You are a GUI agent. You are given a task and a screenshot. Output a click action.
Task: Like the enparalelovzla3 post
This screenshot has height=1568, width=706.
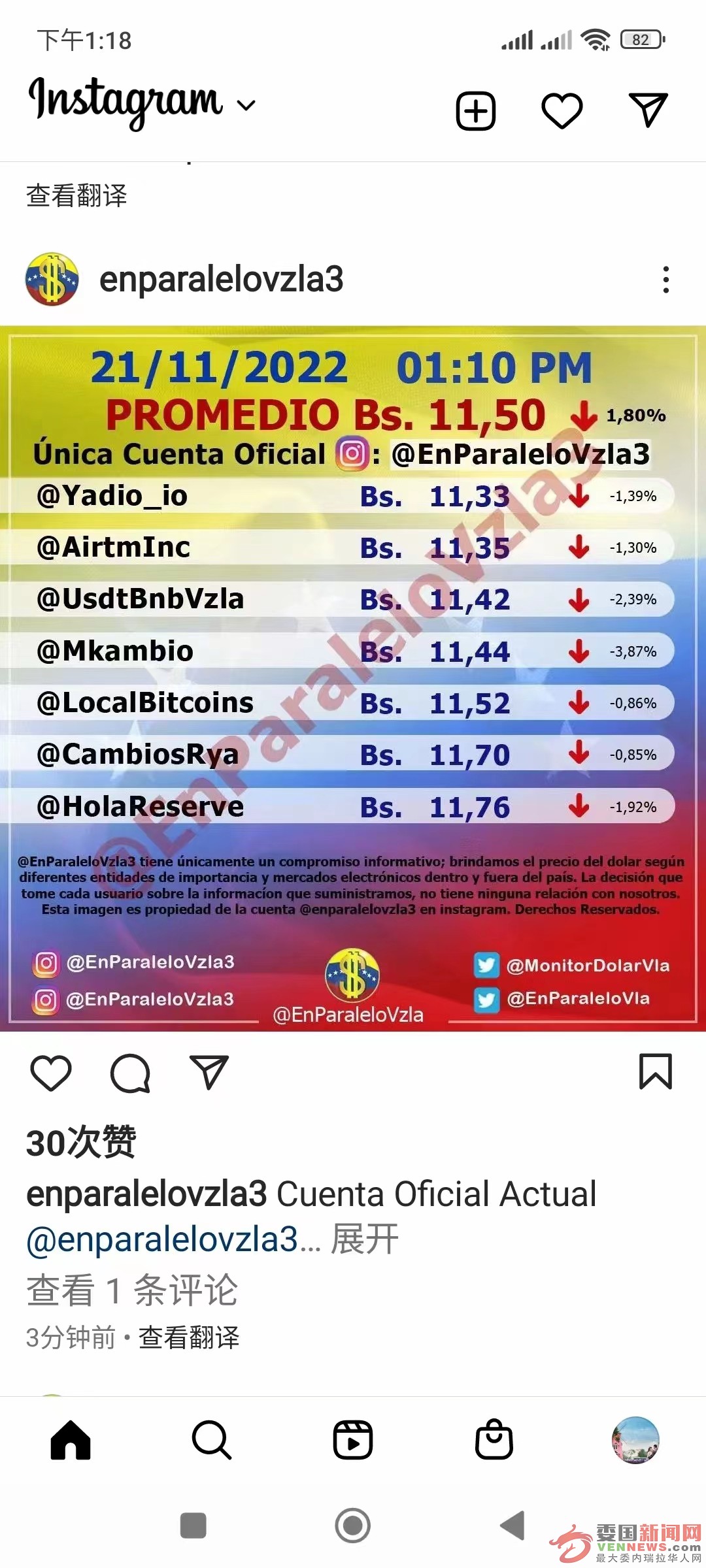[x=51, y=1073]
